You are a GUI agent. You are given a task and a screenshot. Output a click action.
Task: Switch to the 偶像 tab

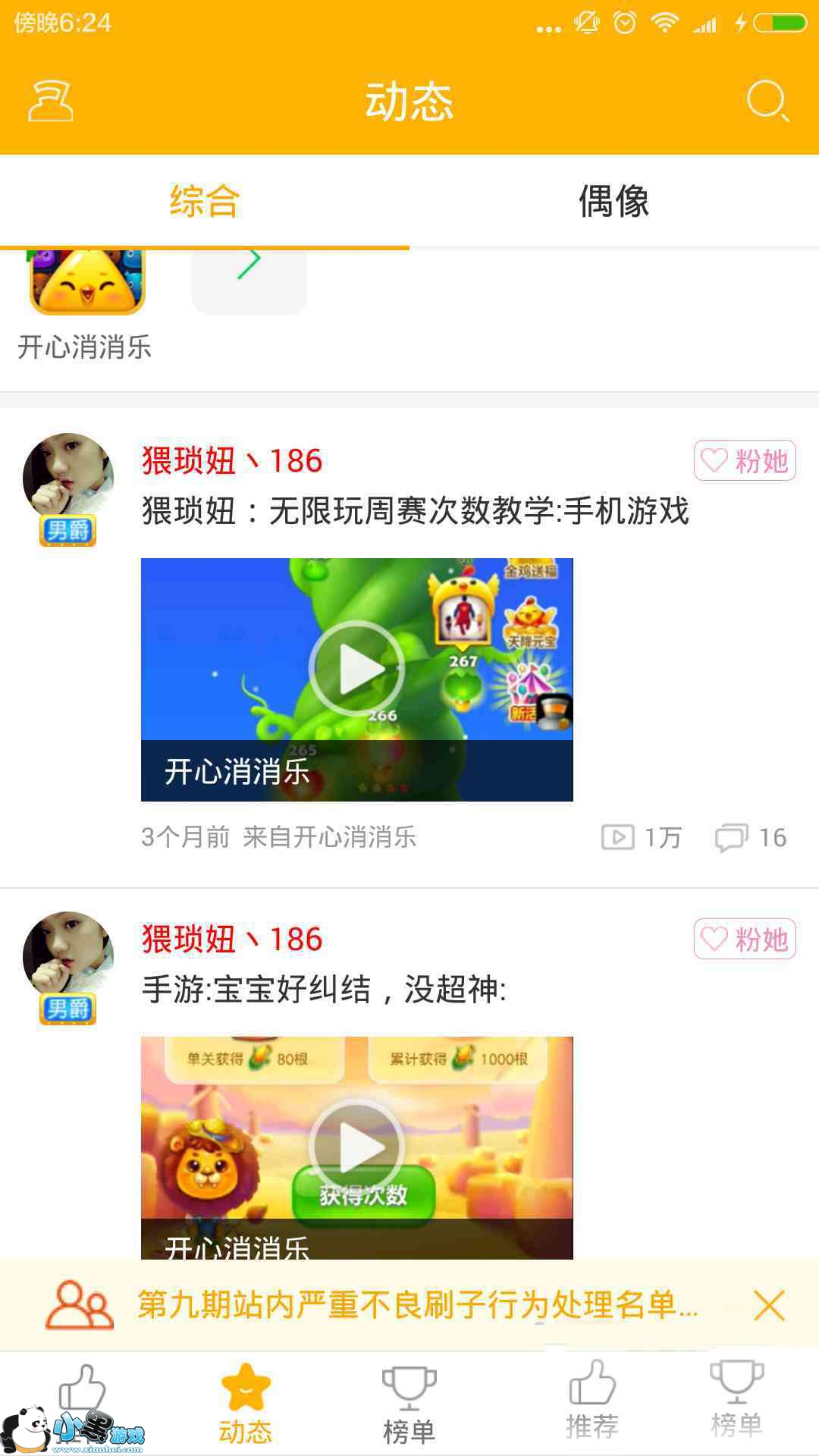click(x=613, y=202)
